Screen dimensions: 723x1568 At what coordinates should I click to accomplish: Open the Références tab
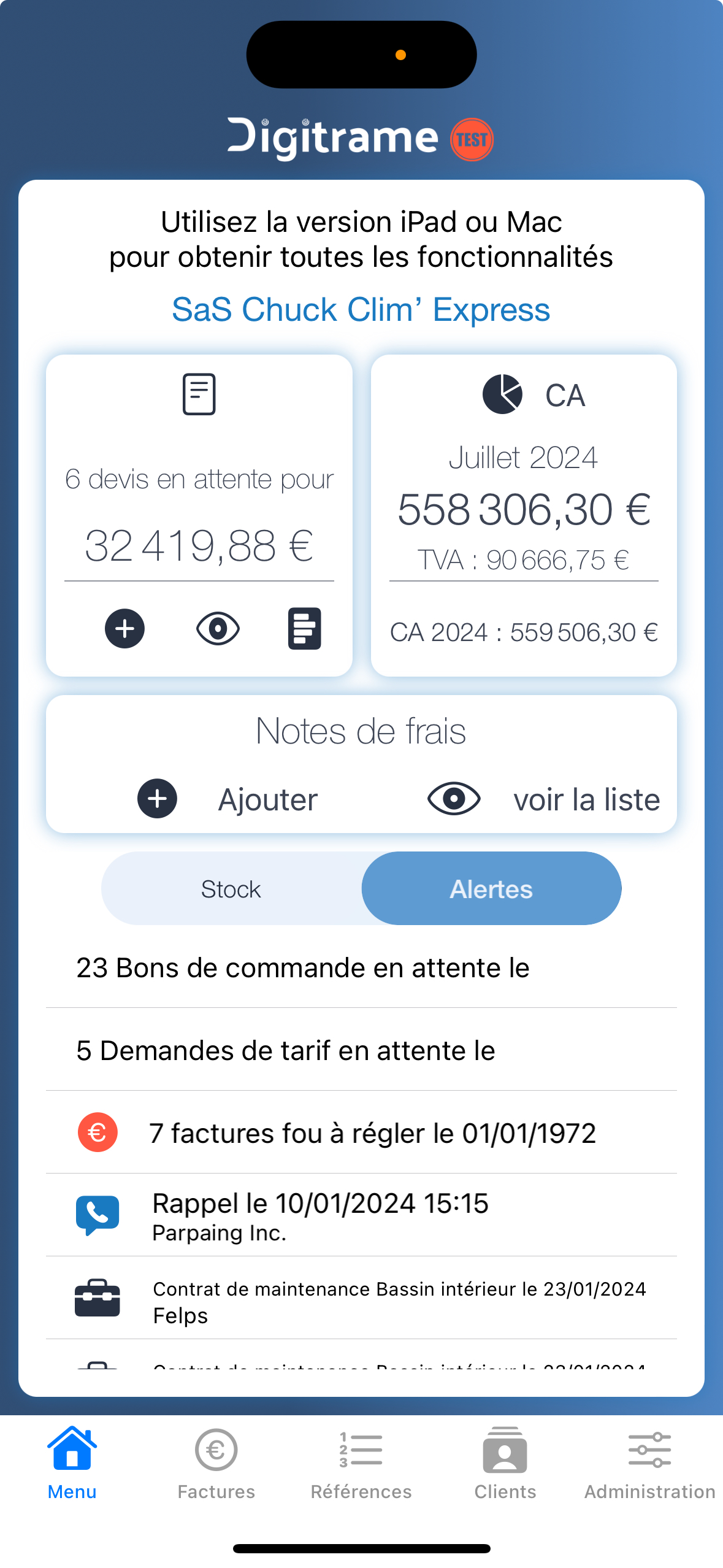361,1463
